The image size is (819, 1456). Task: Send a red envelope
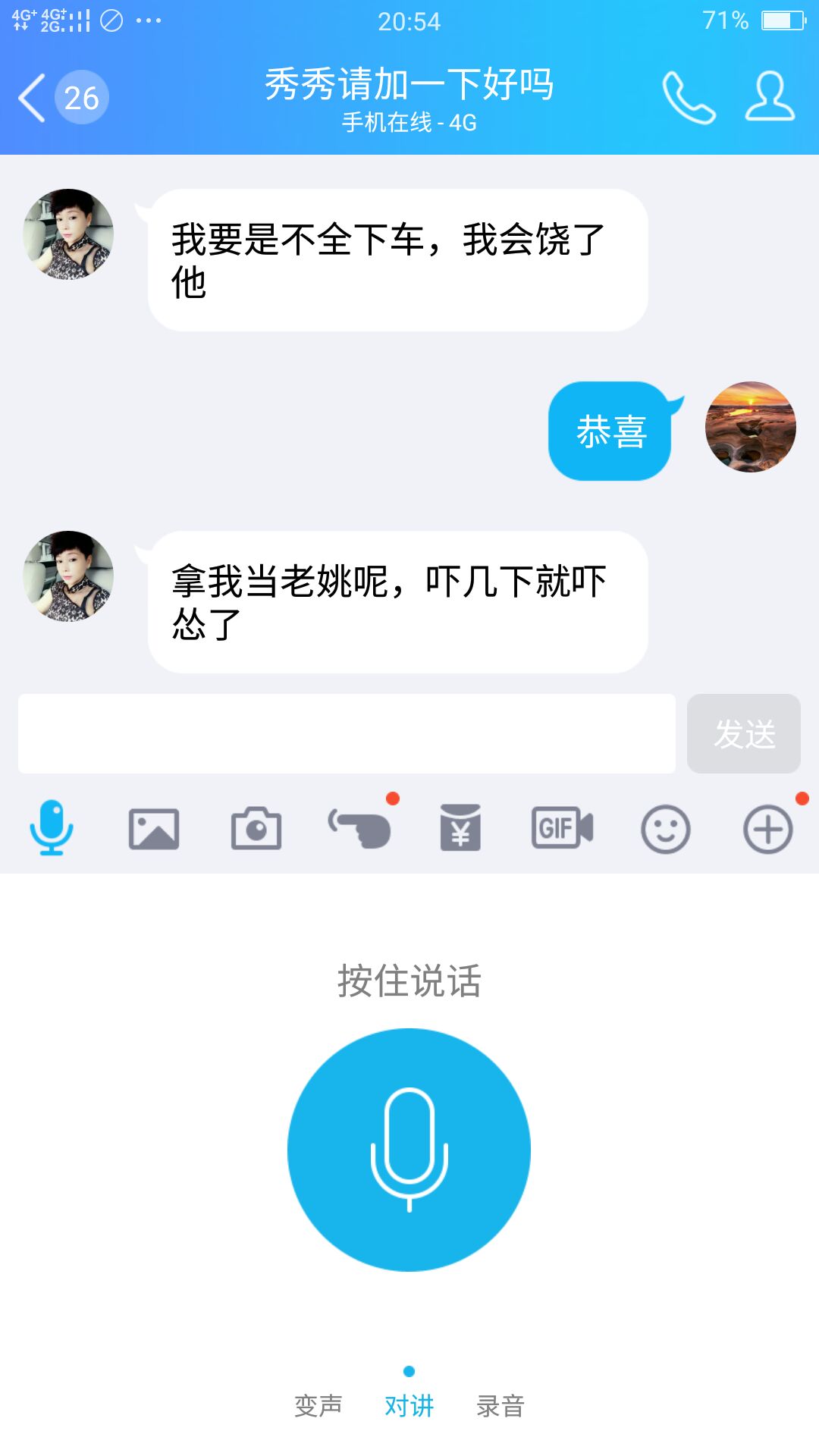coord(460,828)
